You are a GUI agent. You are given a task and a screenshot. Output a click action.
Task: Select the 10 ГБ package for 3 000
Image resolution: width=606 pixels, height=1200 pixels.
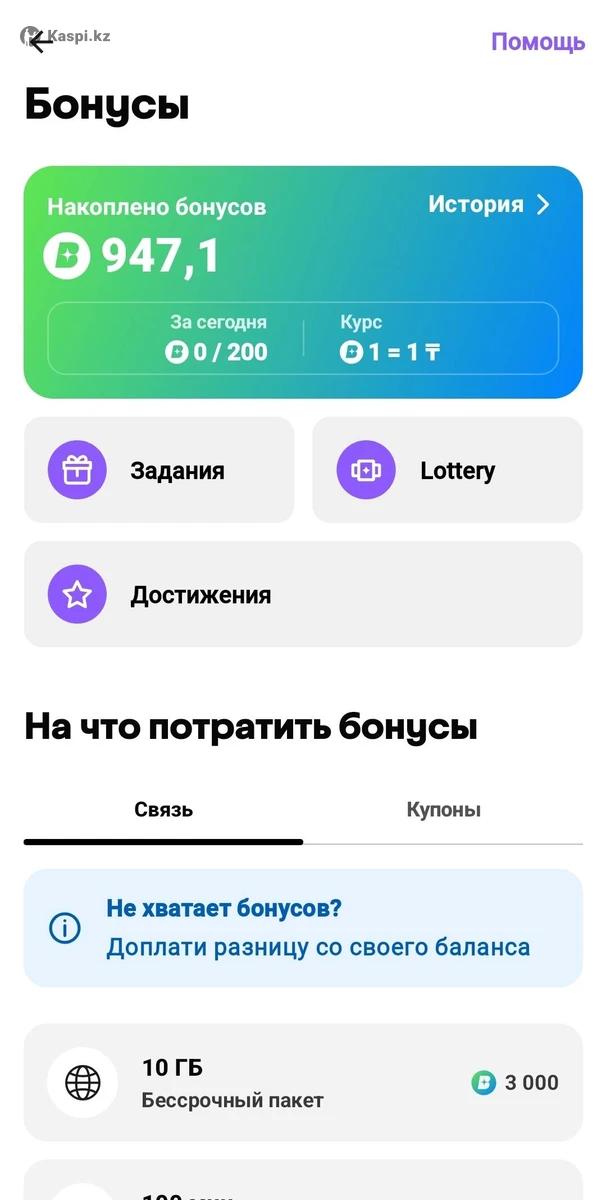pyautogui.click(x=303, y=1082)
